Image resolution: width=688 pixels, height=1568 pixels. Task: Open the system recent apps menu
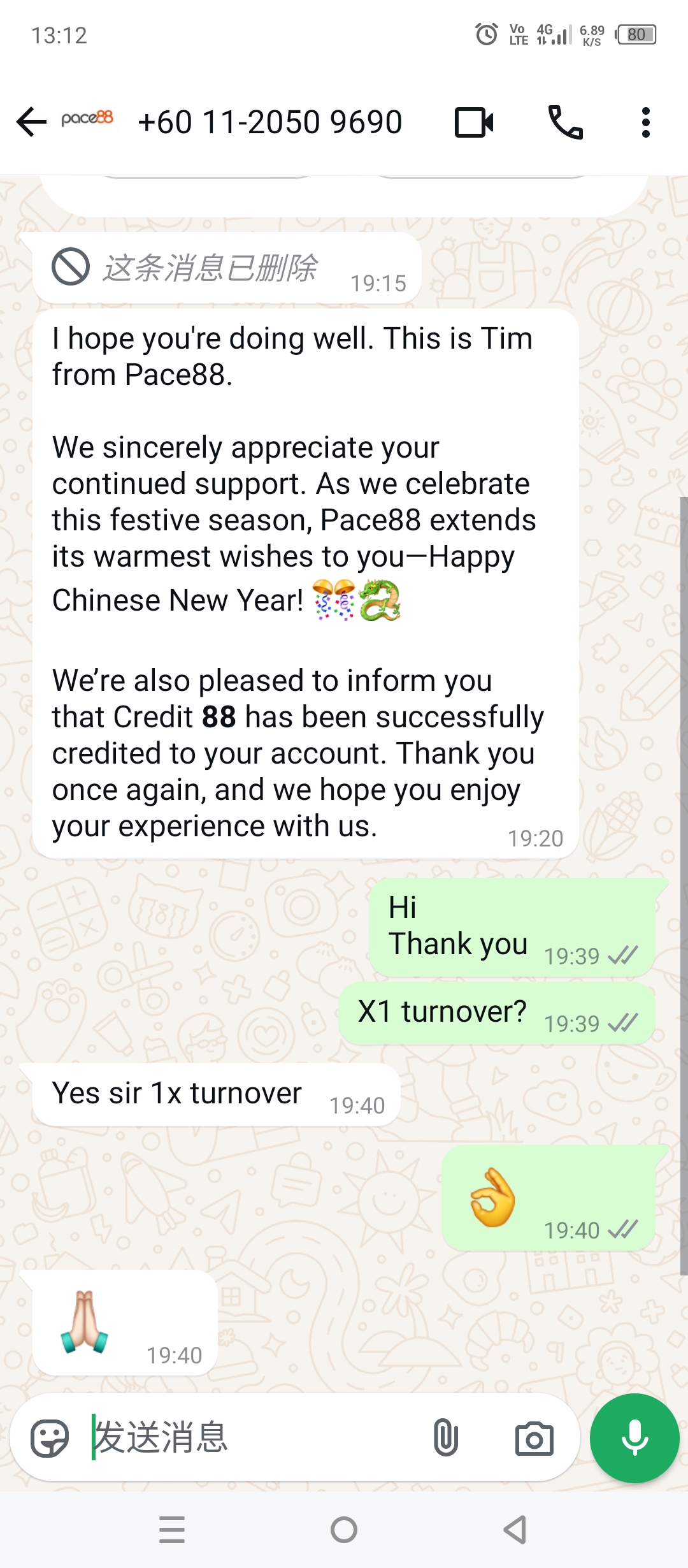click(x=172, y=1530)
